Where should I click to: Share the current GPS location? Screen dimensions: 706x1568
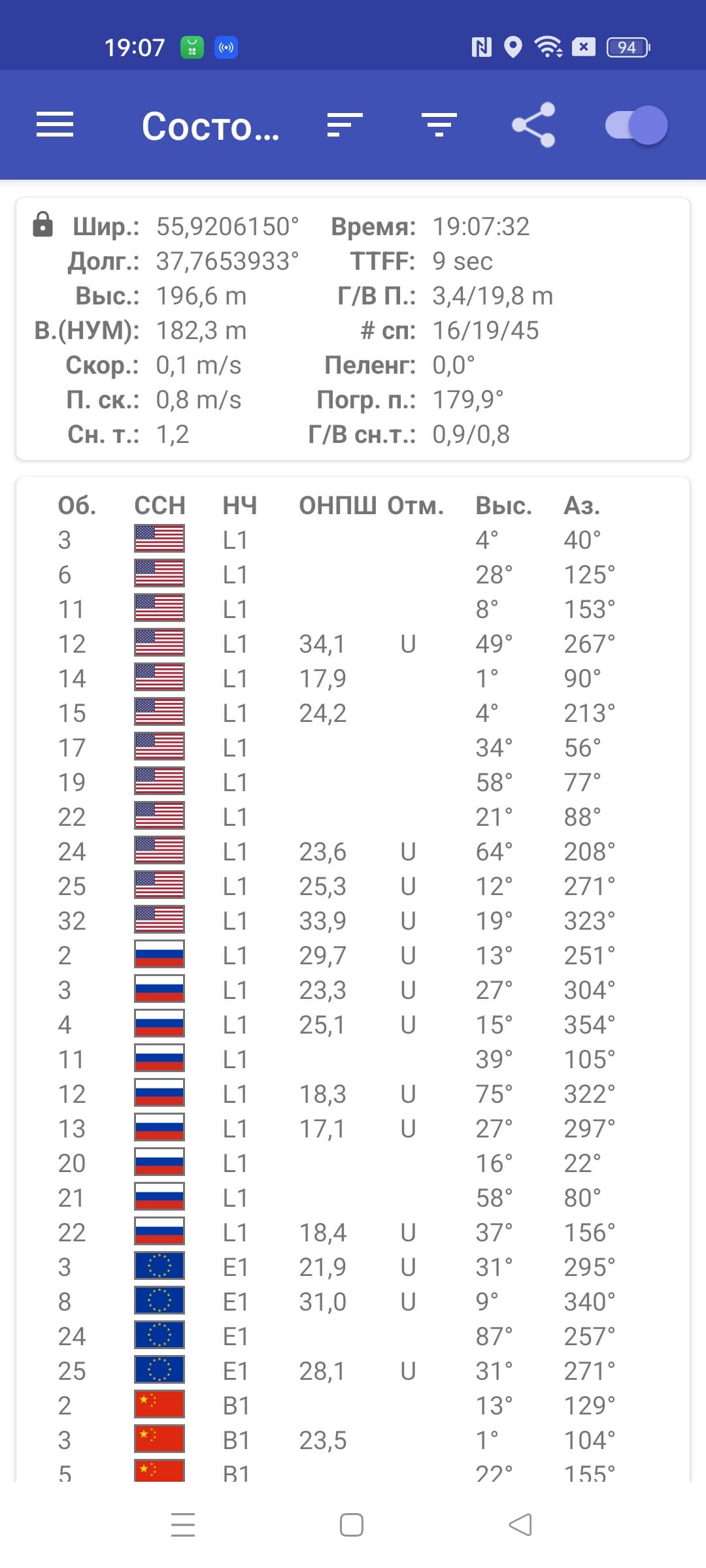533,125
